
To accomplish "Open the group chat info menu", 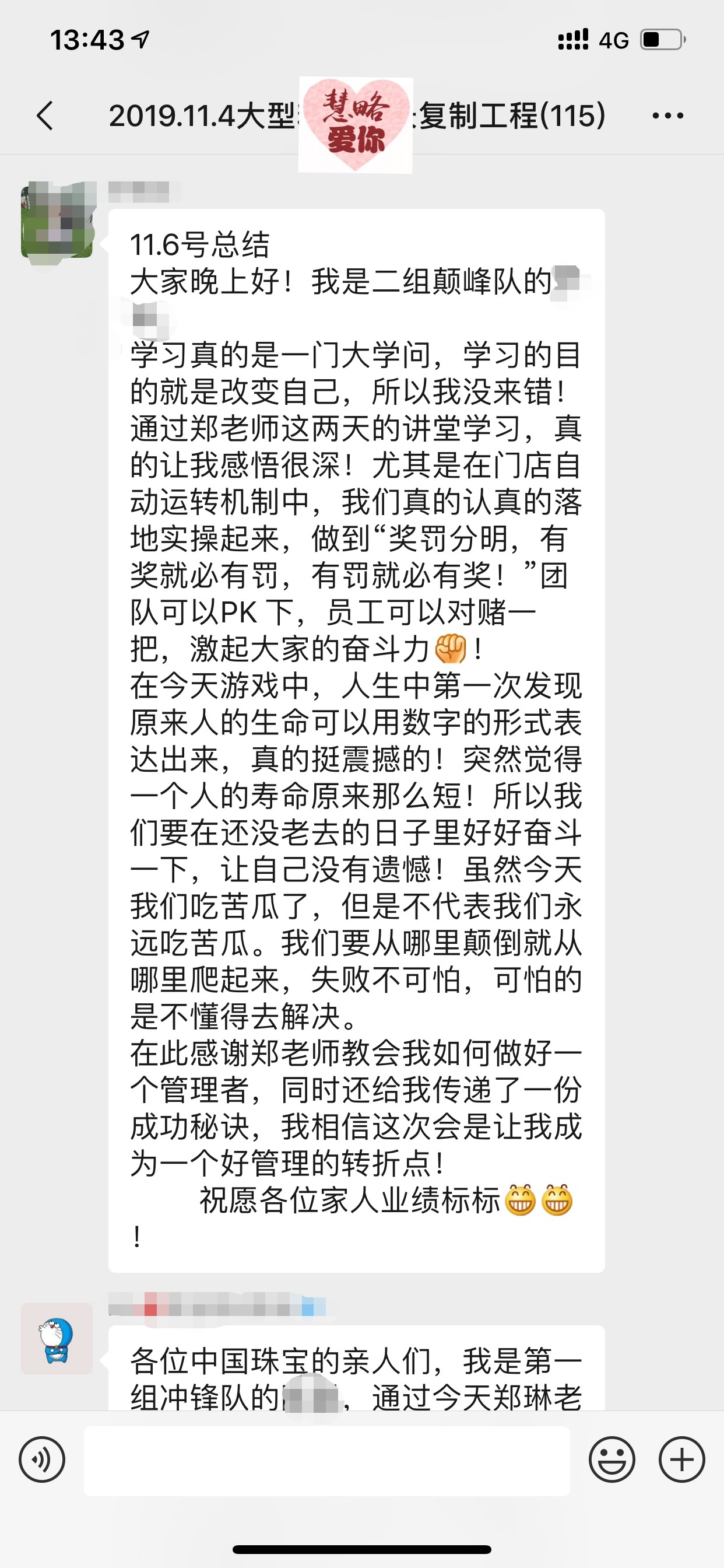I will [667, 116].
